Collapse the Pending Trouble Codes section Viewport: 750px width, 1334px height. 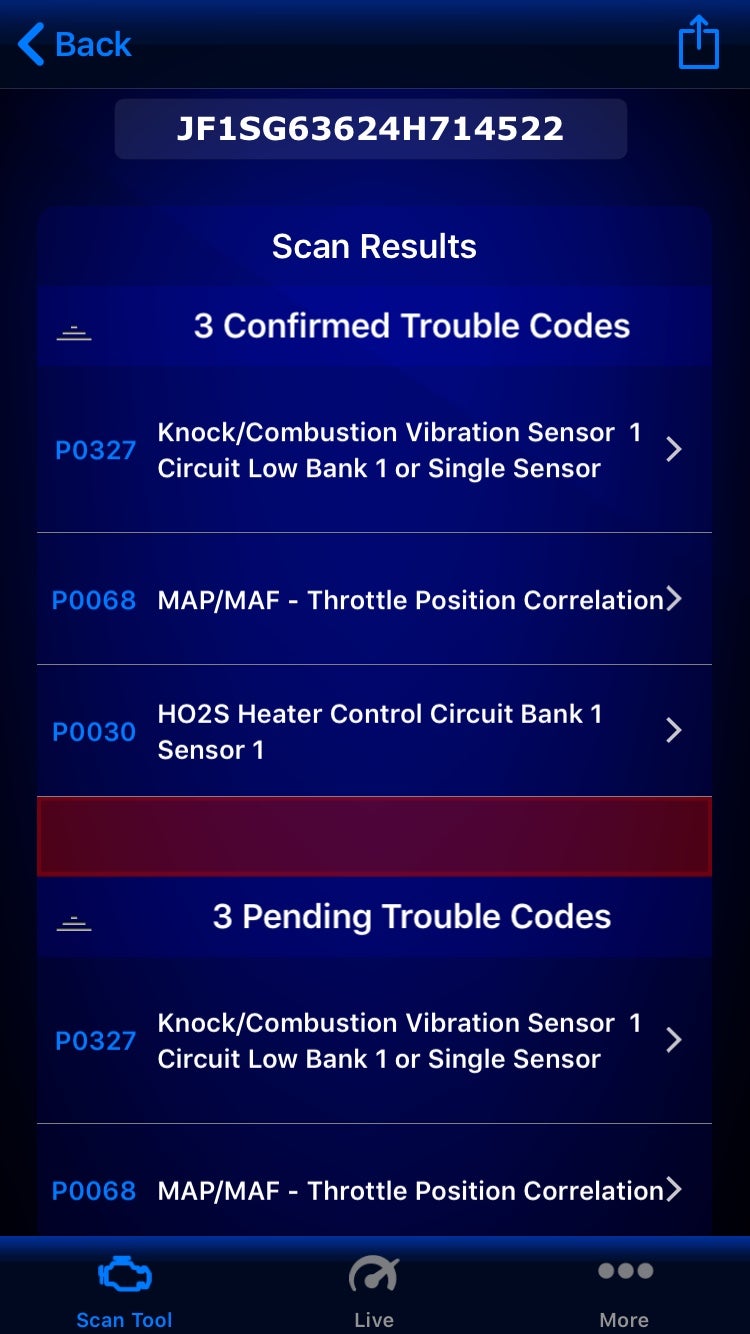click(x=74, y=924)
